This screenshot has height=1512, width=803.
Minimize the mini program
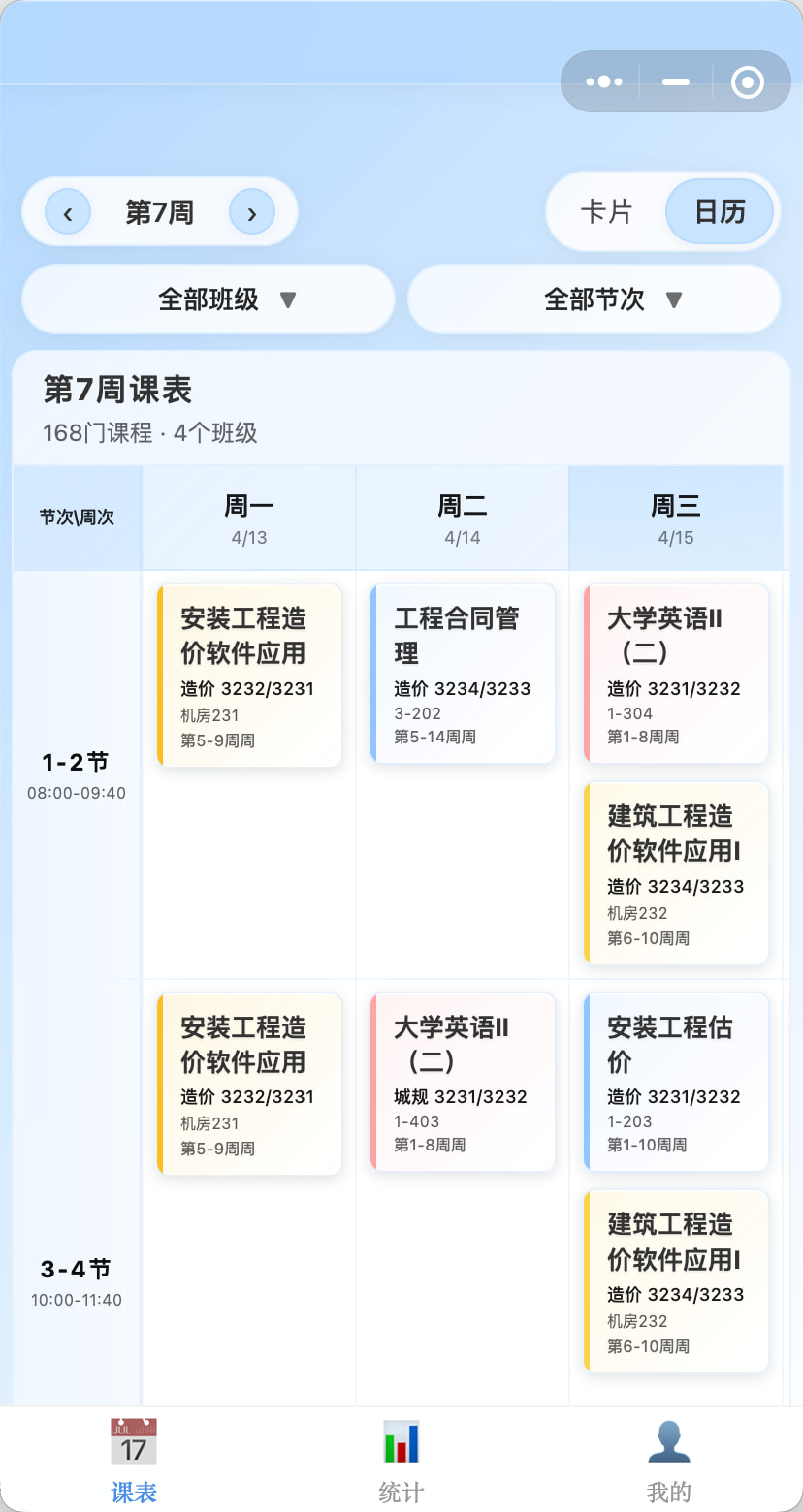pyautogui.click(x=676, y=81)
